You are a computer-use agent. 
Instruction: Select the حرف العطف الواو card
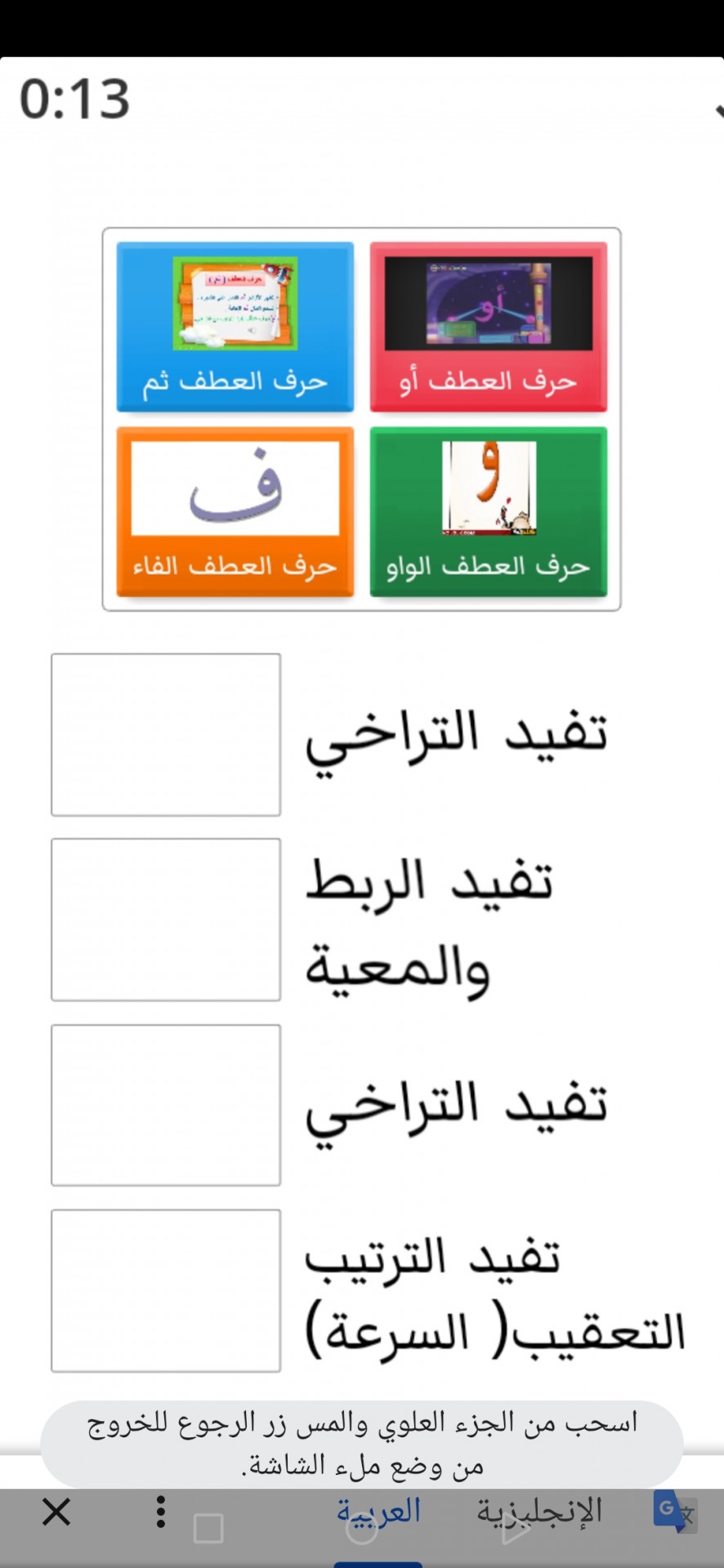[x=489, y=512]
